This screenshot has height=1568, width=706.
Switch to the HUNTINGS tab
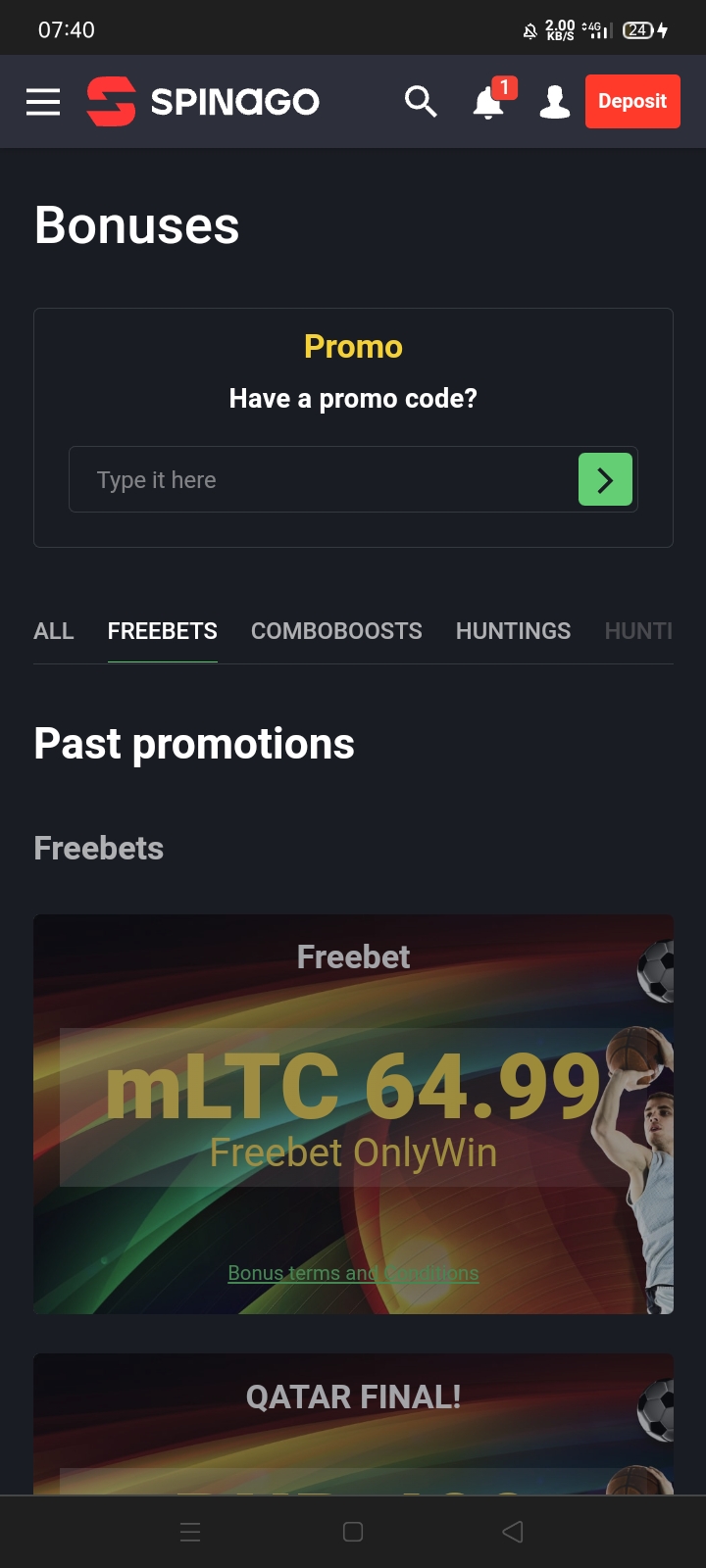[513, 631]
